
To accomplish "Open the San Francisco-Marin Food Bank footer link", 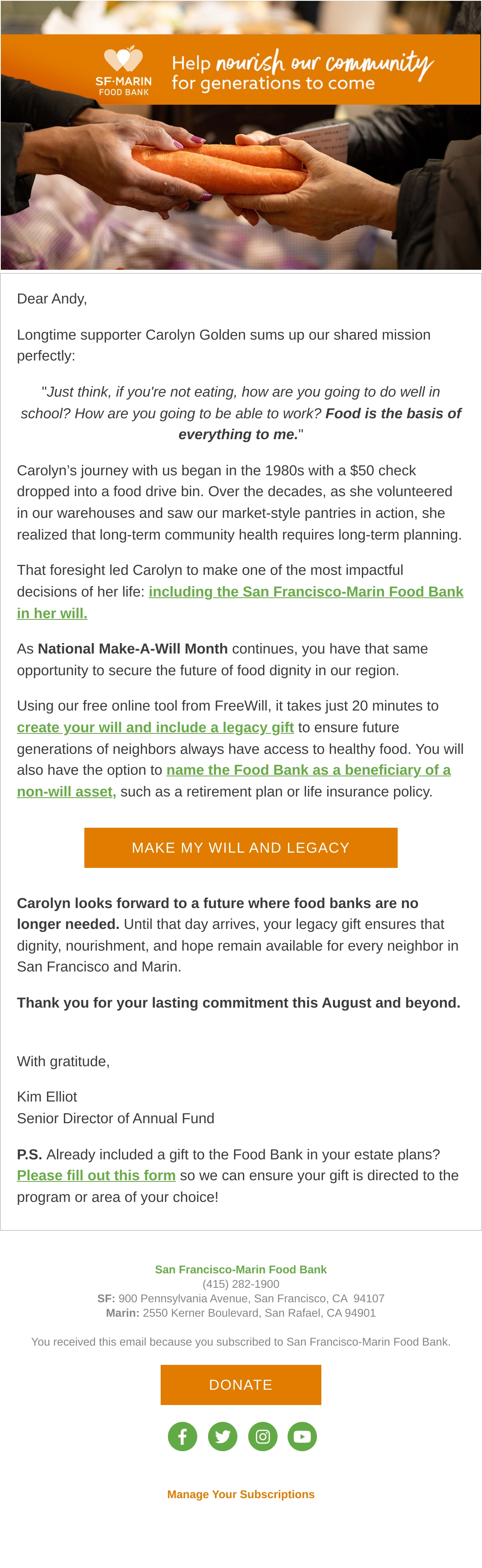I will 241,1269.
